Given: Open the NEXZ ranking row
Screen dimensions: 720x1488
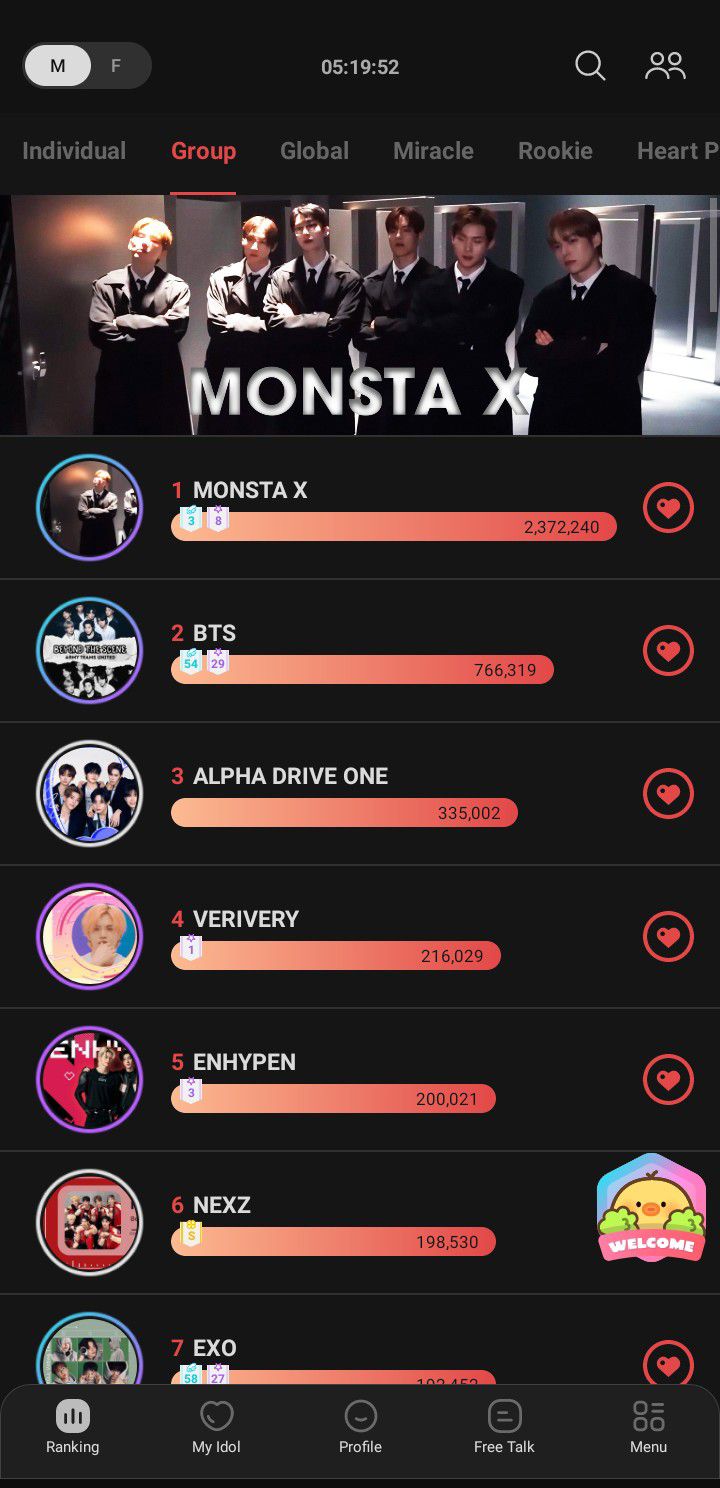Looking at the screenshot, I should [x=330, y=1222].
